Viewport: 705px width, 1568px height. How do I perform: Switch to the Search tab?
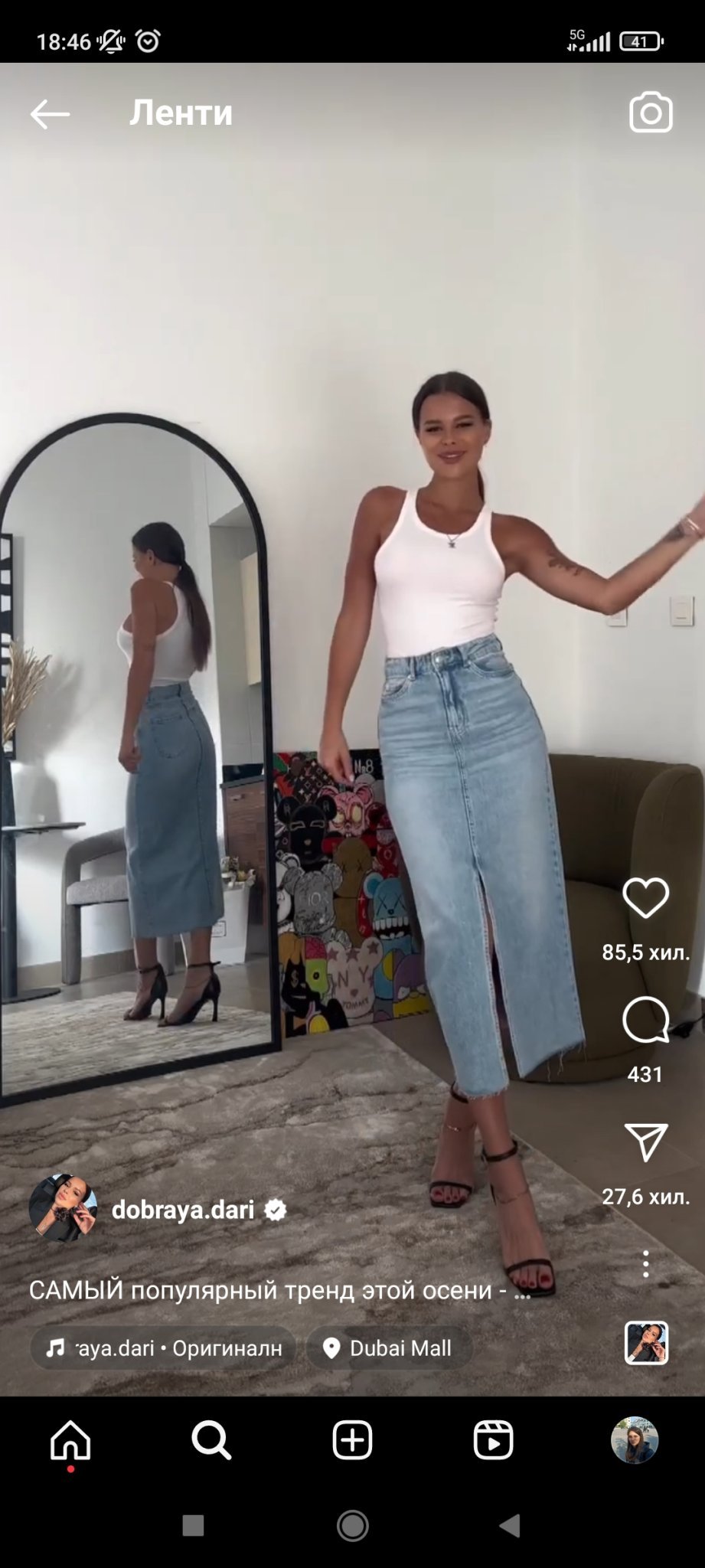tap(211, 1441)
